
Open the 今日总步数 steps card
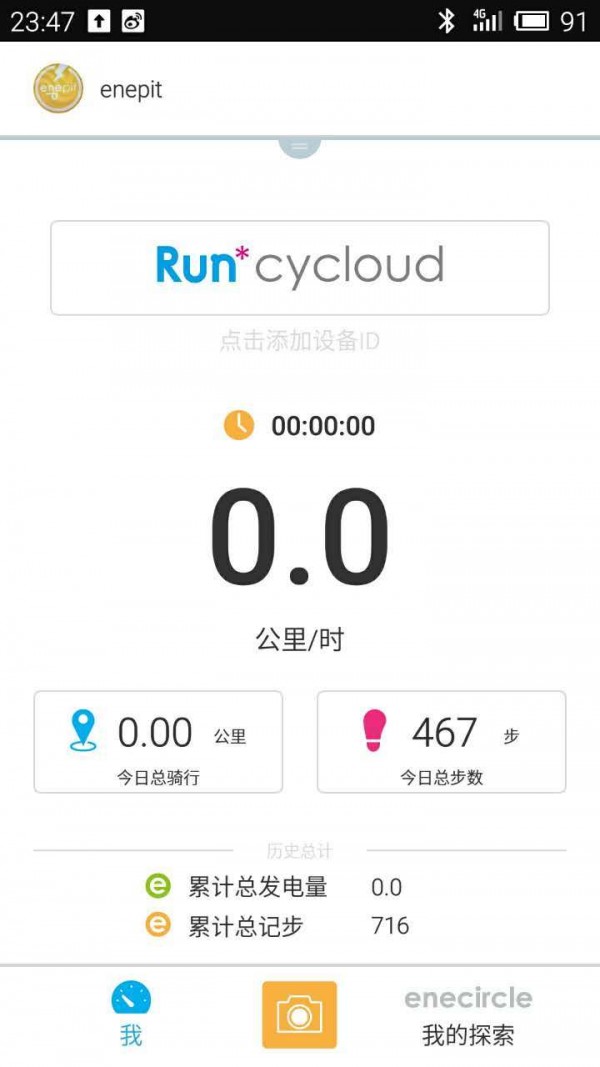(x=441, y=741)
